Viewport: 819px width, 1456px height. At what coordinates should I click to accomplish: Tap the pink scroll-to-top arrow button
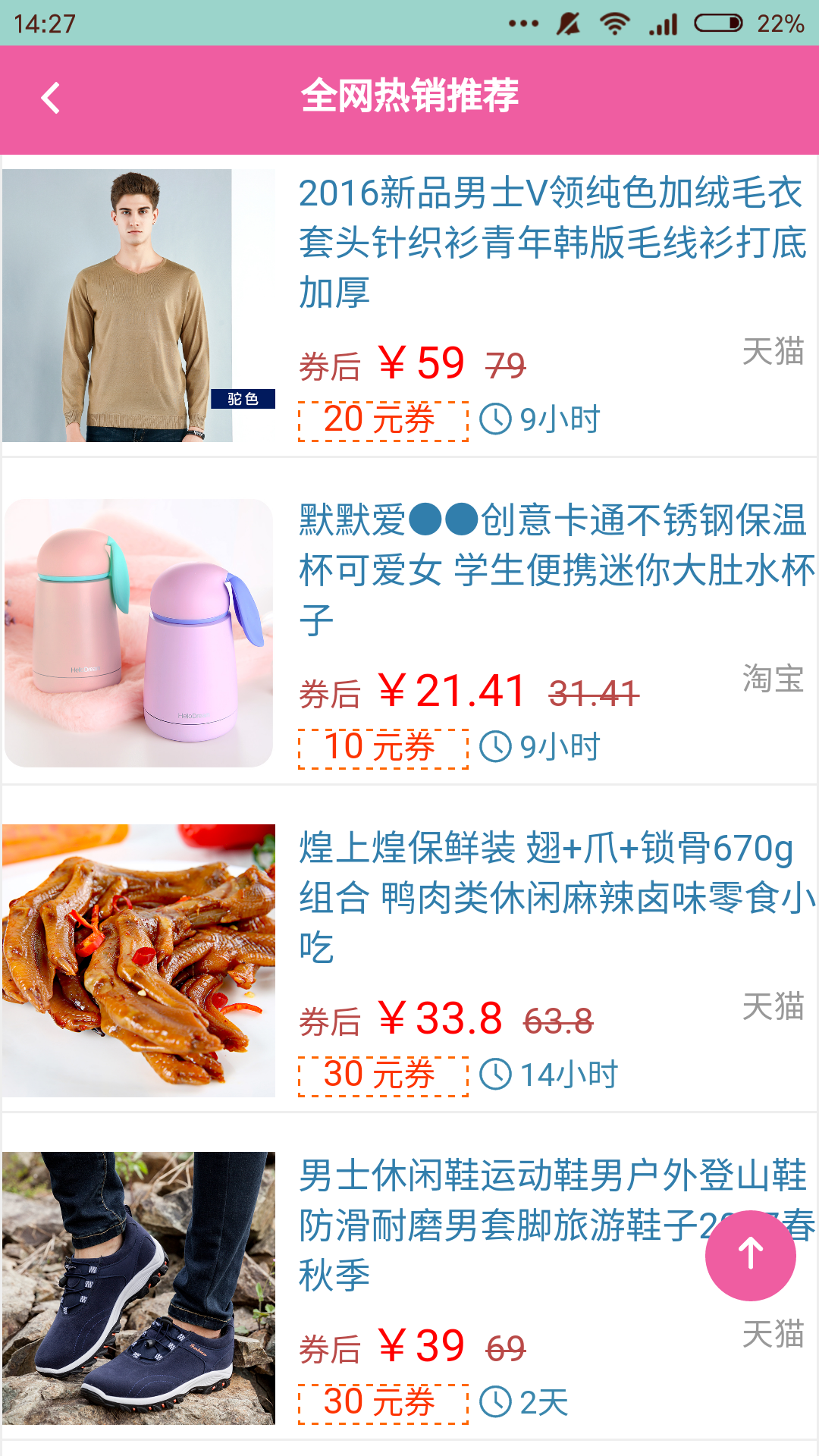[x=750, y=1255]
